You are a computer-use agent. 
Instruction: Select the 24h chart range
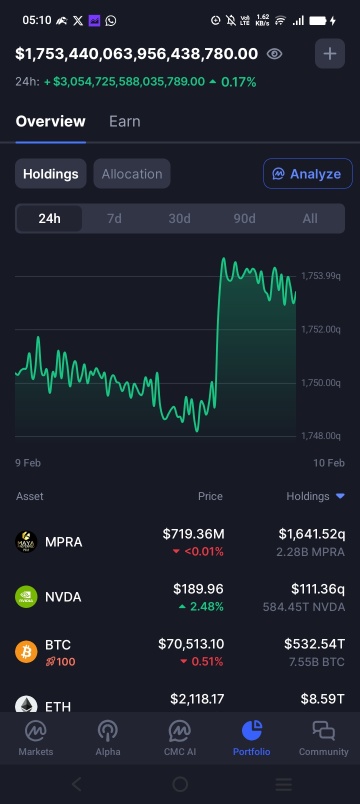pos(49,218)
